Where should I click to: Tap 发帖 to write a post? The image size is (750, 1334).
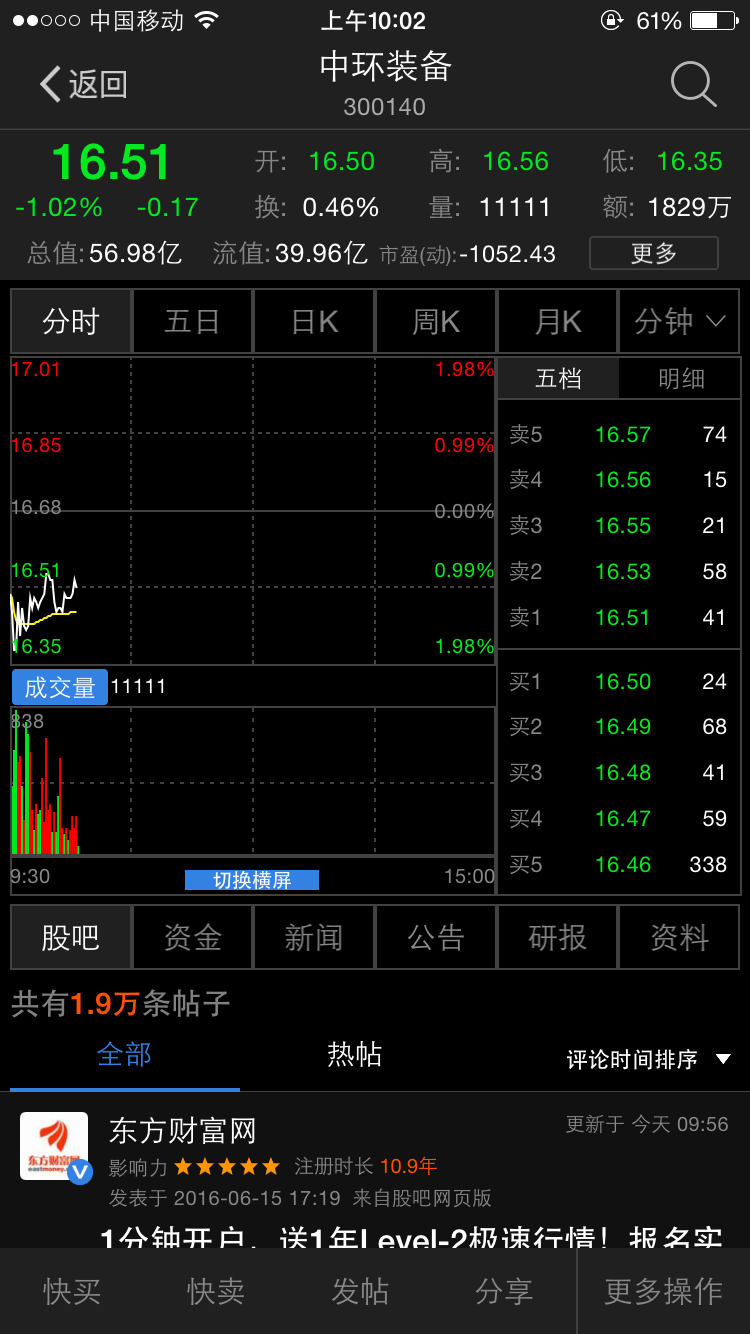360,1291
